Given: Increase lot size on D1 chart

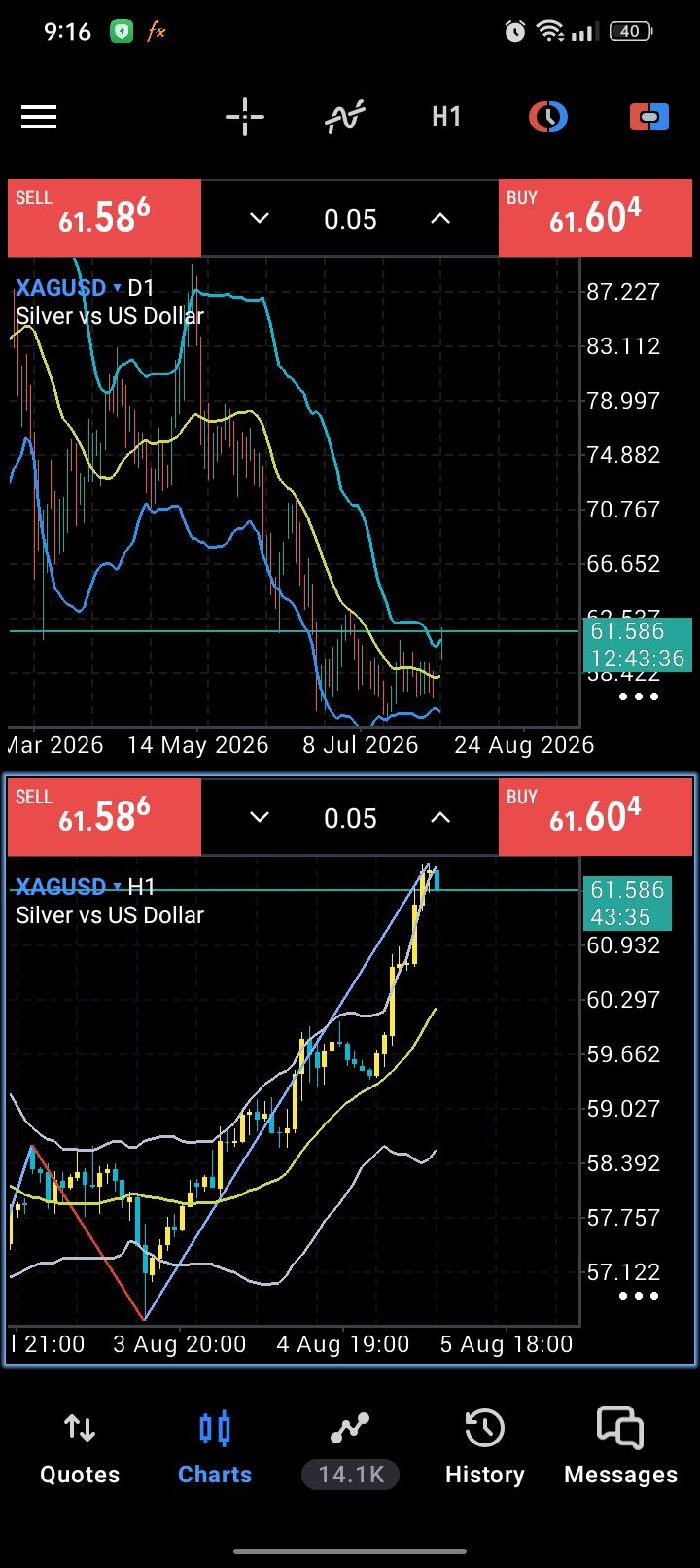Looking at the screenshot, I should pyautogui.click(x=440, y=219).
